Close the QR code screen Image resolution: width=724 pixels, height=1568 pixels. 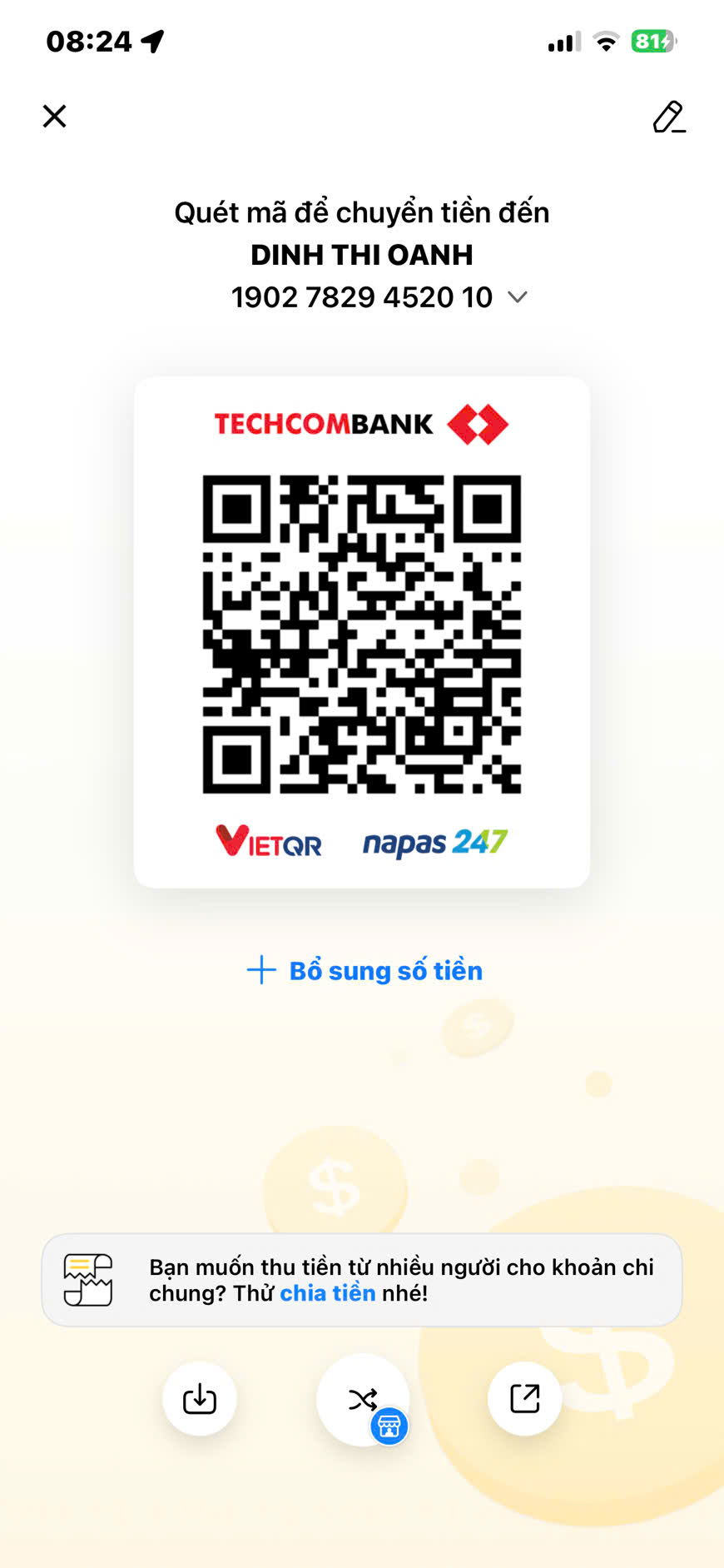[55, 117]
